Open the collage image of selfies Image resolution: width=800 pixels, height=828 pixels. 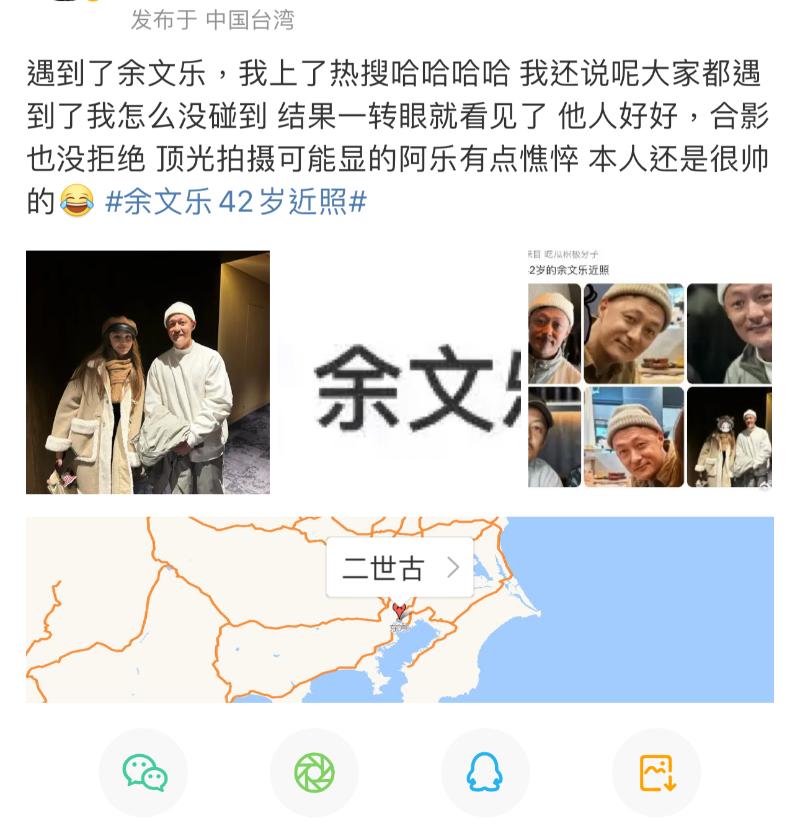[650, 372]
